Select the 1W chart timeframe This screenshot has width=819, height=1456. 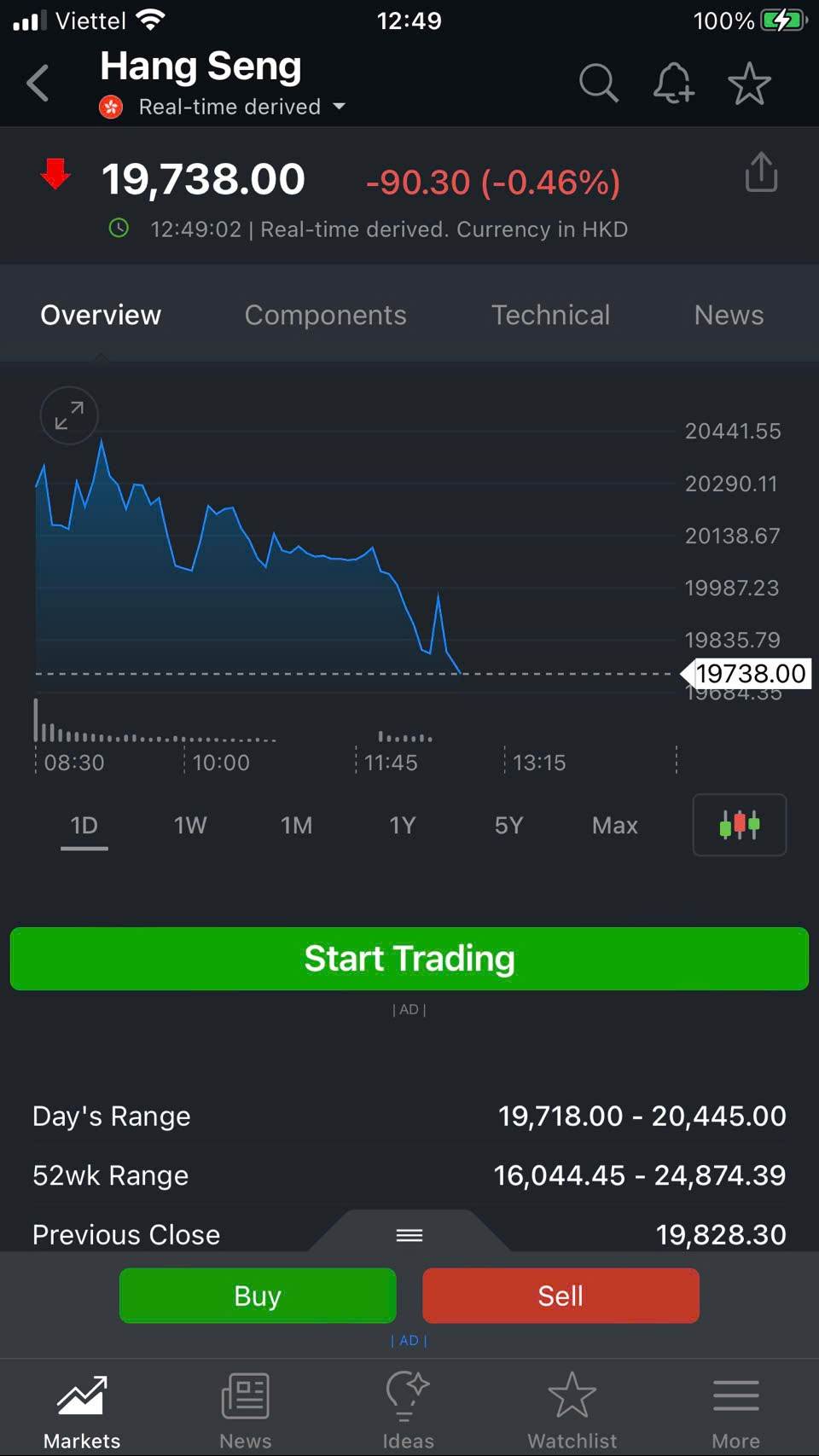tap(190, 825)
